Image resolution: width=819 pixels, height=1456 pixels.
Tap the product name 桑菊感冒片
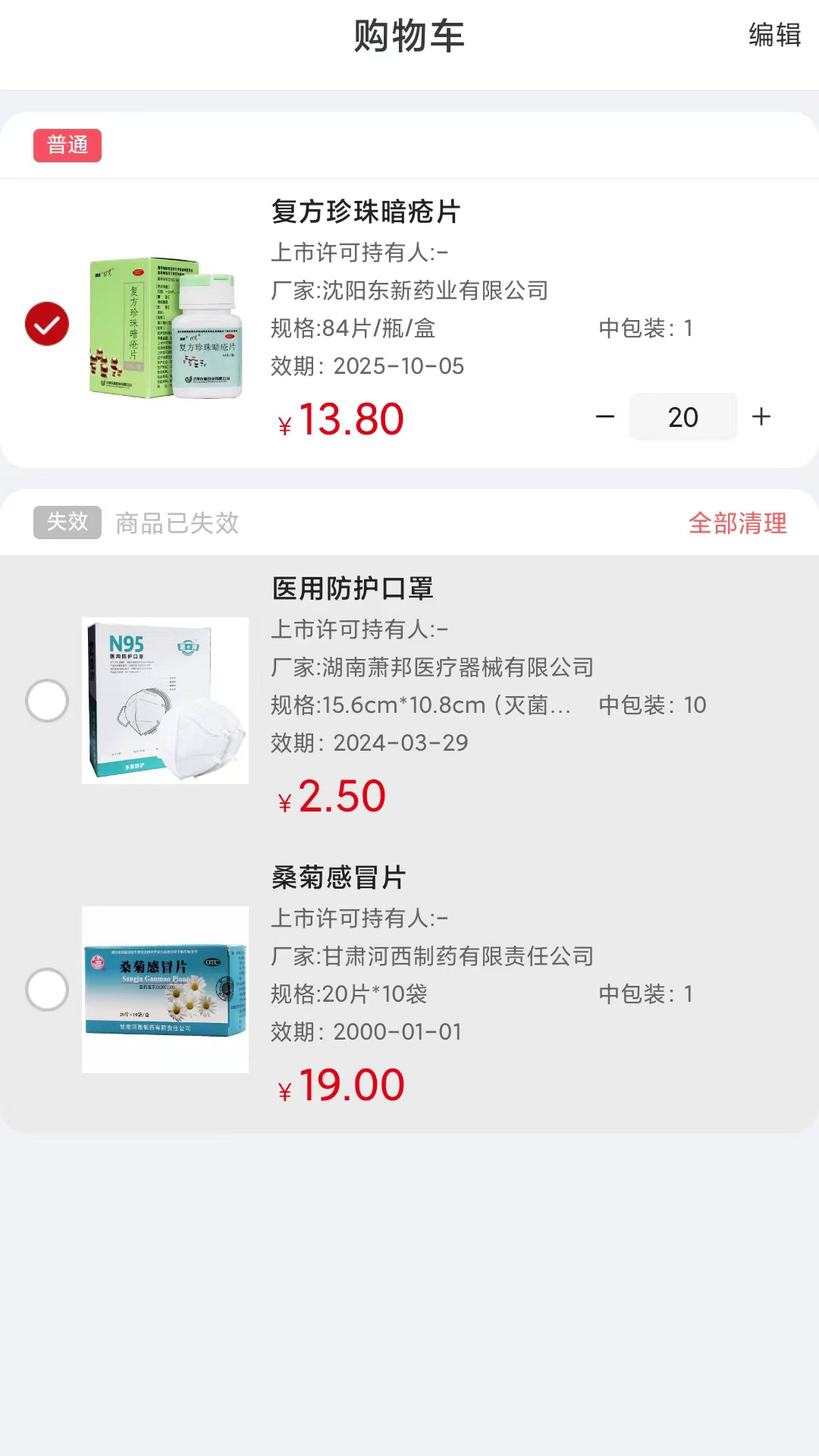point(337,878)
